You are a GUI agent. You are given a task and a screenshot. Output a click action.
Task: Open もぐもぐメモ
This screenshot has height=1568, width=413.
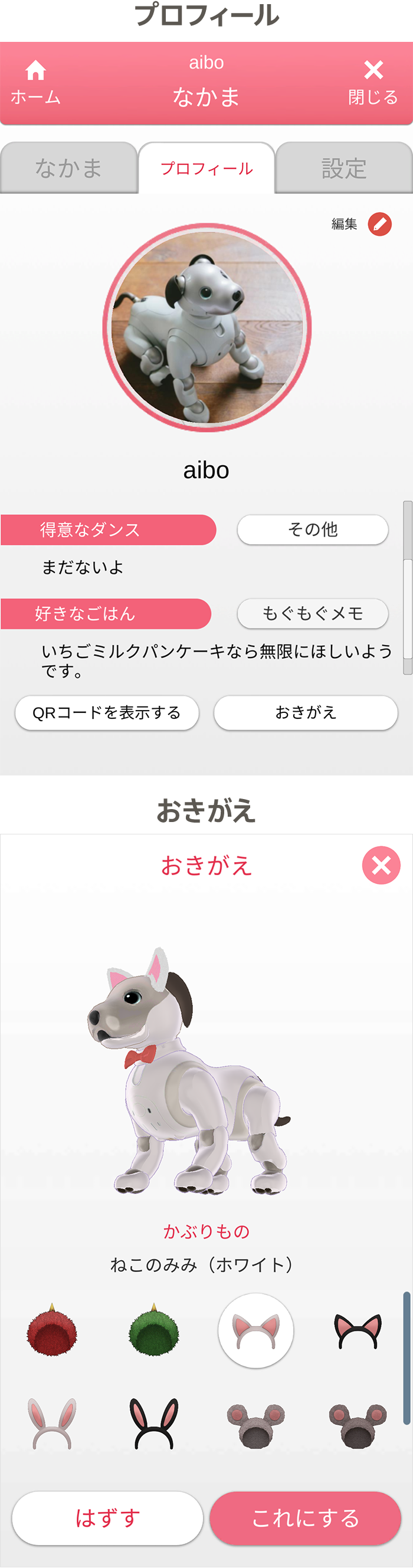313,613
